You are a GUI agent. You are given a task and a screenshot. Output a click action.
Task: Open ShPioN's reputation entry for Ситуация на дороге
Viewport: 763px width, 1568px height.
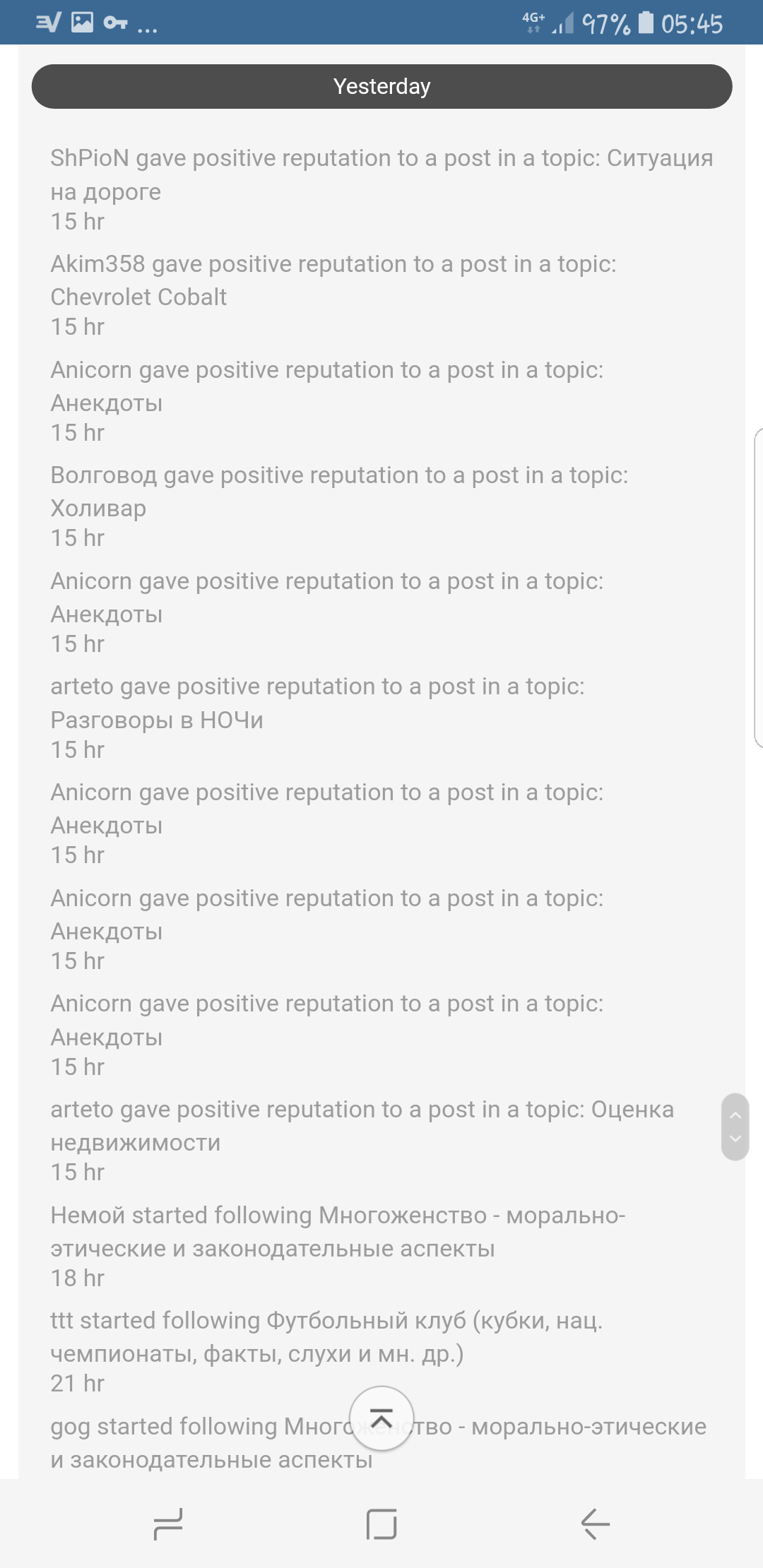tap(381, 174)
